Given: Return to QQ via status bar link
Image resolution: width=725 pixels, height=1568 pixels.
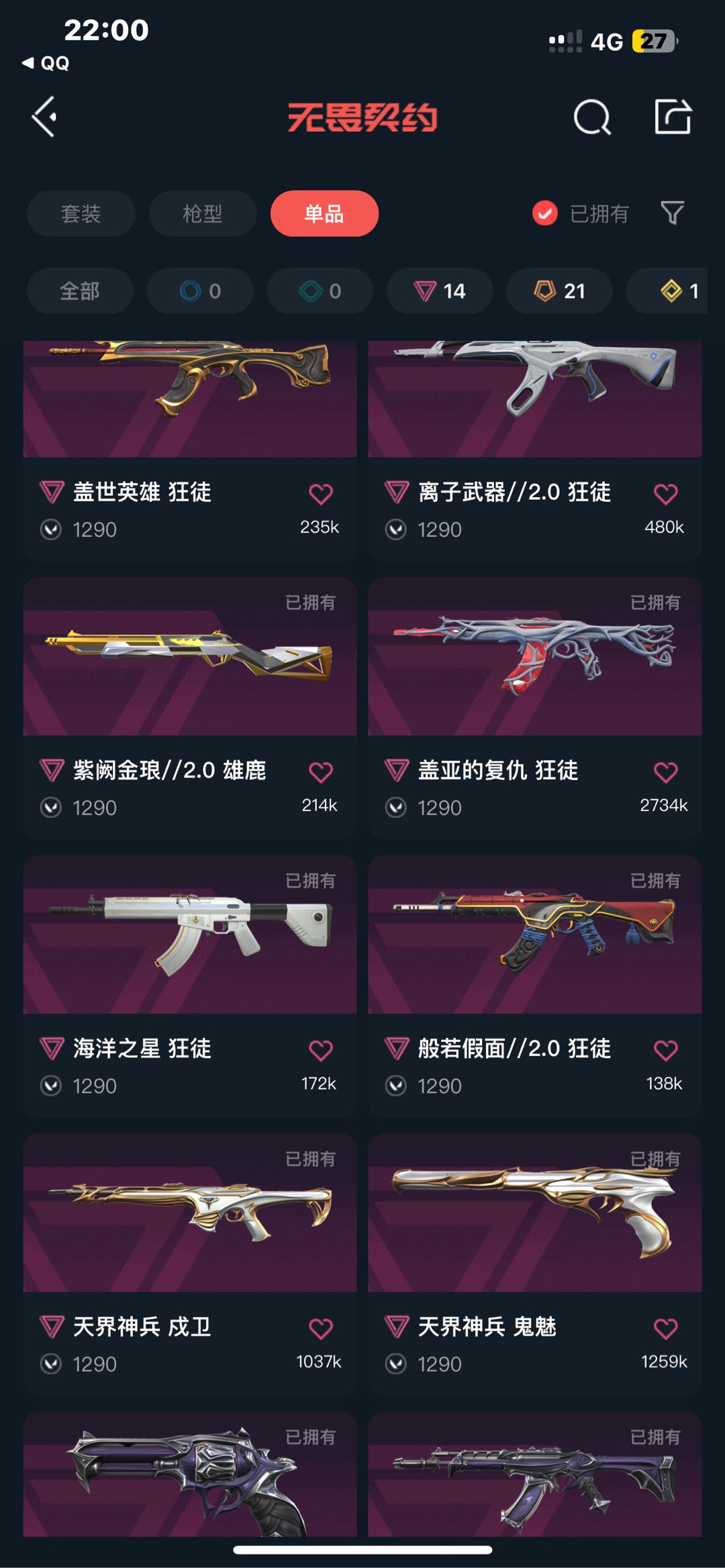Looking at the screenshot, I should [x=46, y=63].
